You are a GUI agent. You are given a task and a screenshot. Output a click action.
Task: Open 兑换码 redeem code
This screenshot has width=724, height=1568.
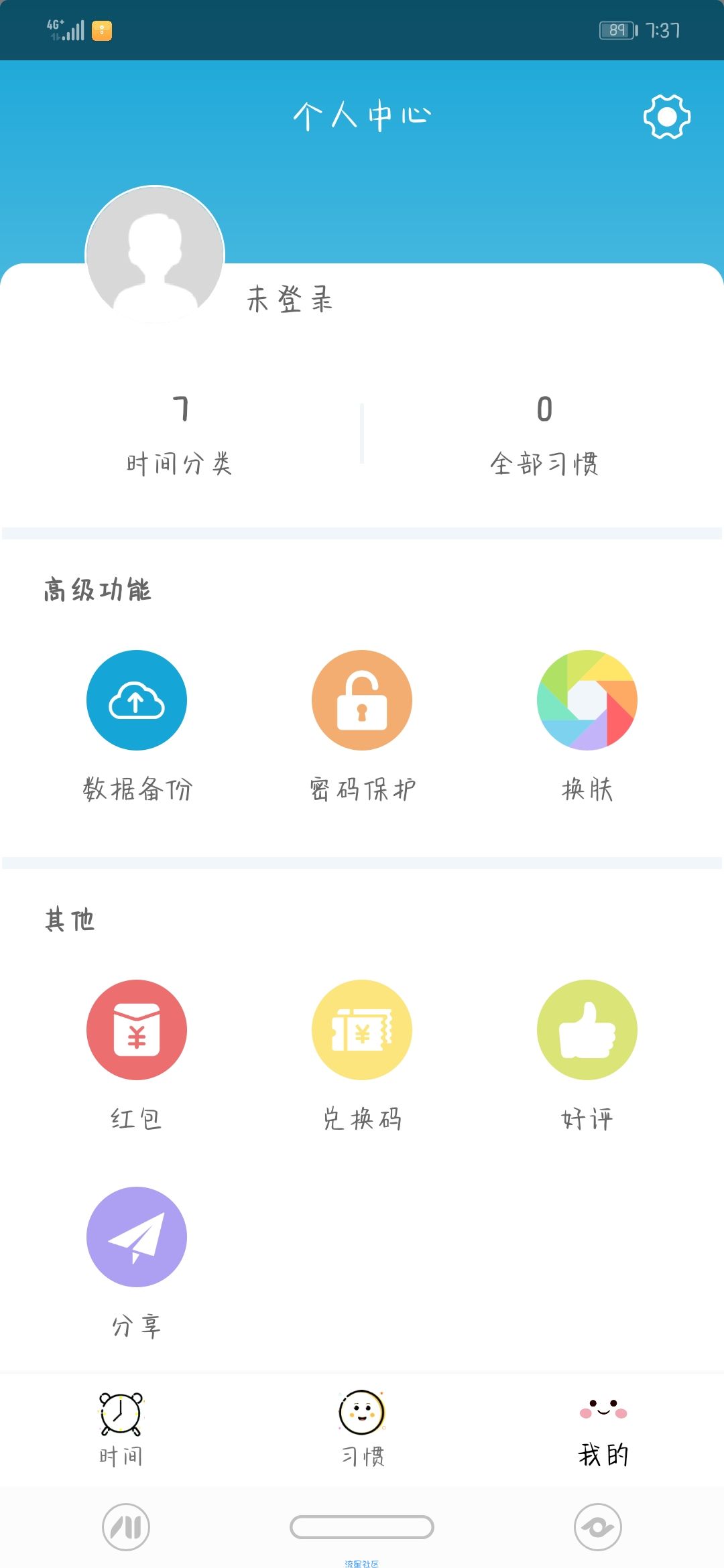click(x=362, y=1057)
